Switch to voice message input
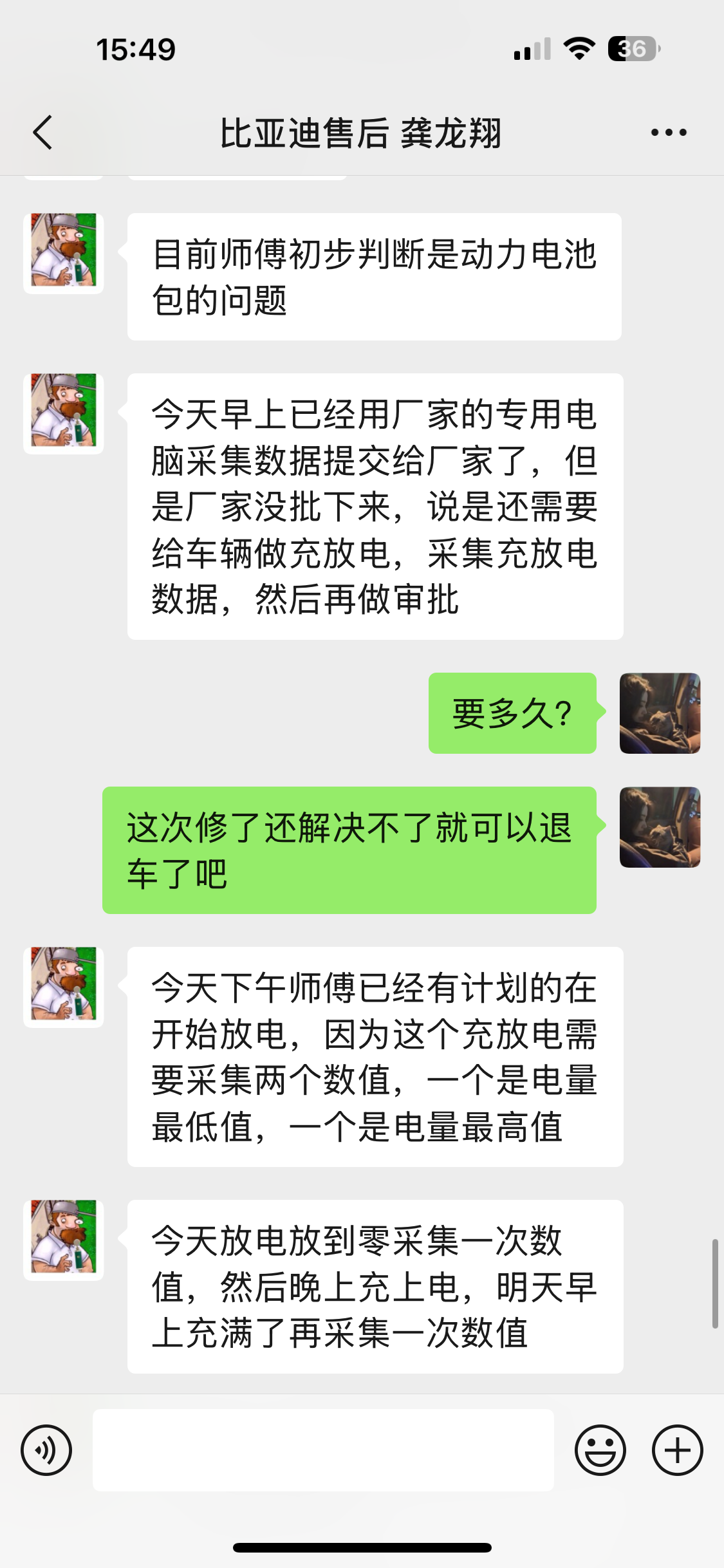 point(46,1450)
